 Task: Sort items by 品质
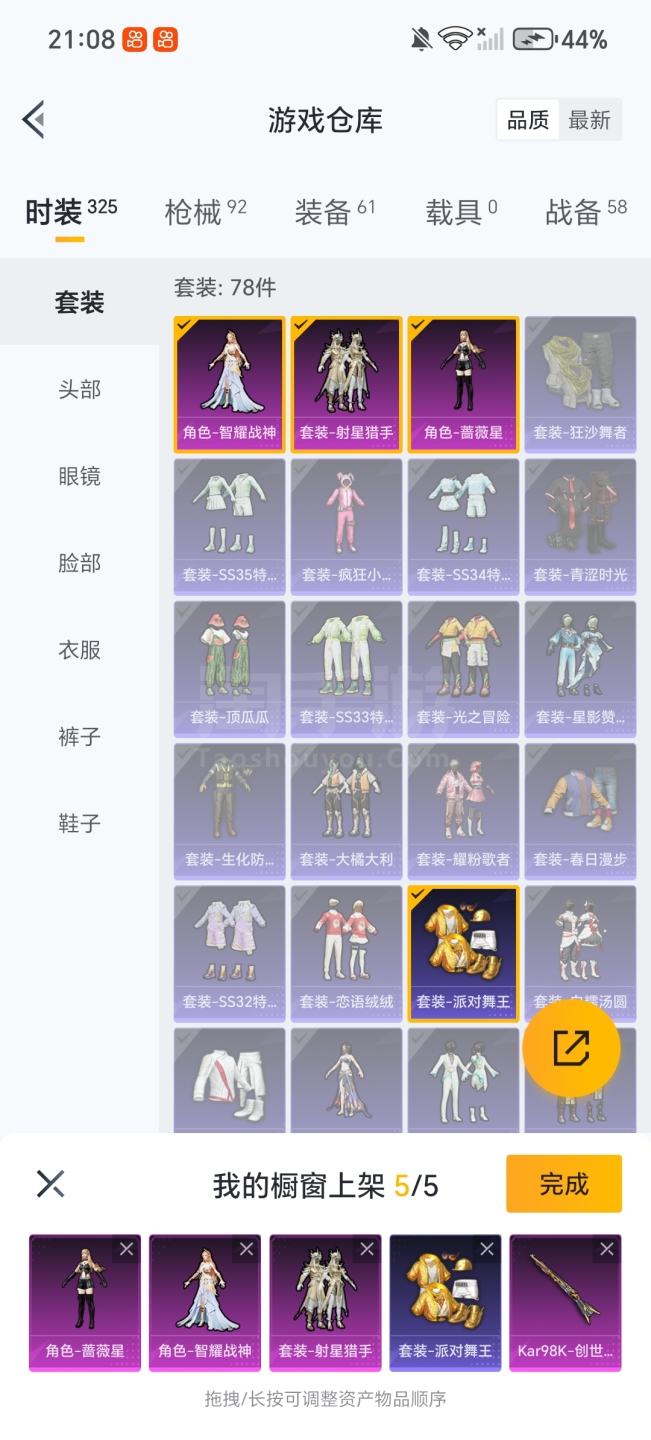527,120
